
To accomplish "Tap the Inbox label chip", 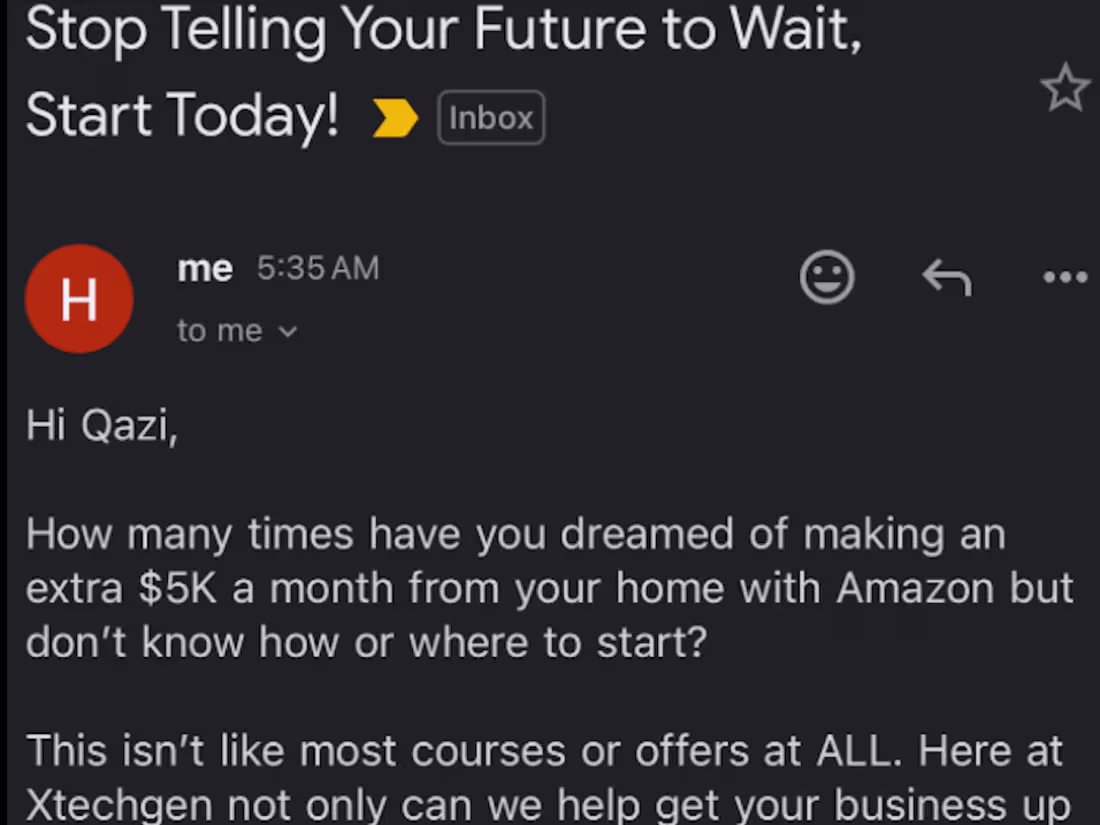I will [x=491, y=118].
